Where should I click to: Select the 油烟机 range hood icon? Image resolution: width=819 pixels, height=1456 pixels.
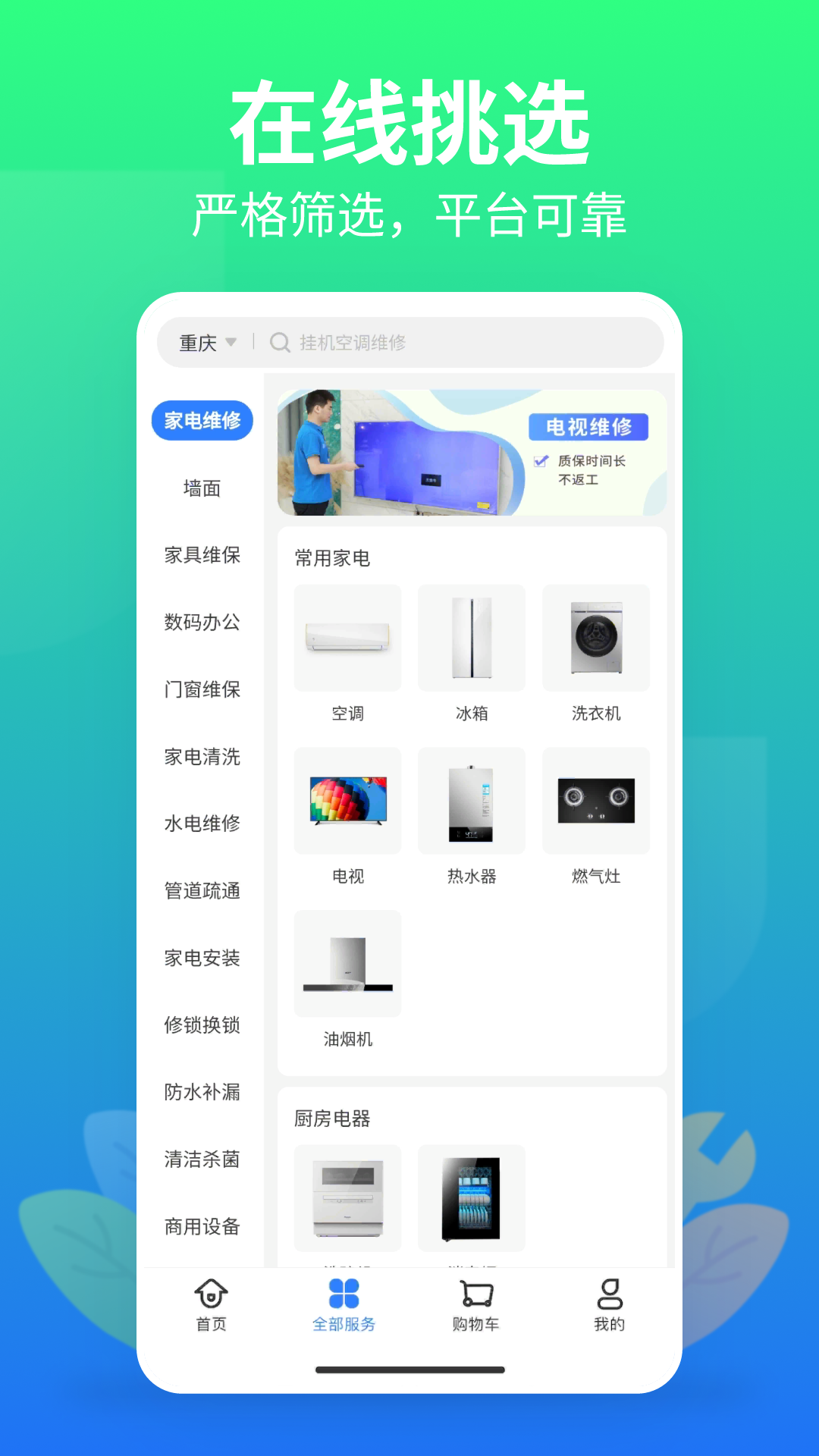pyautogui.click(x=347, y=963)
